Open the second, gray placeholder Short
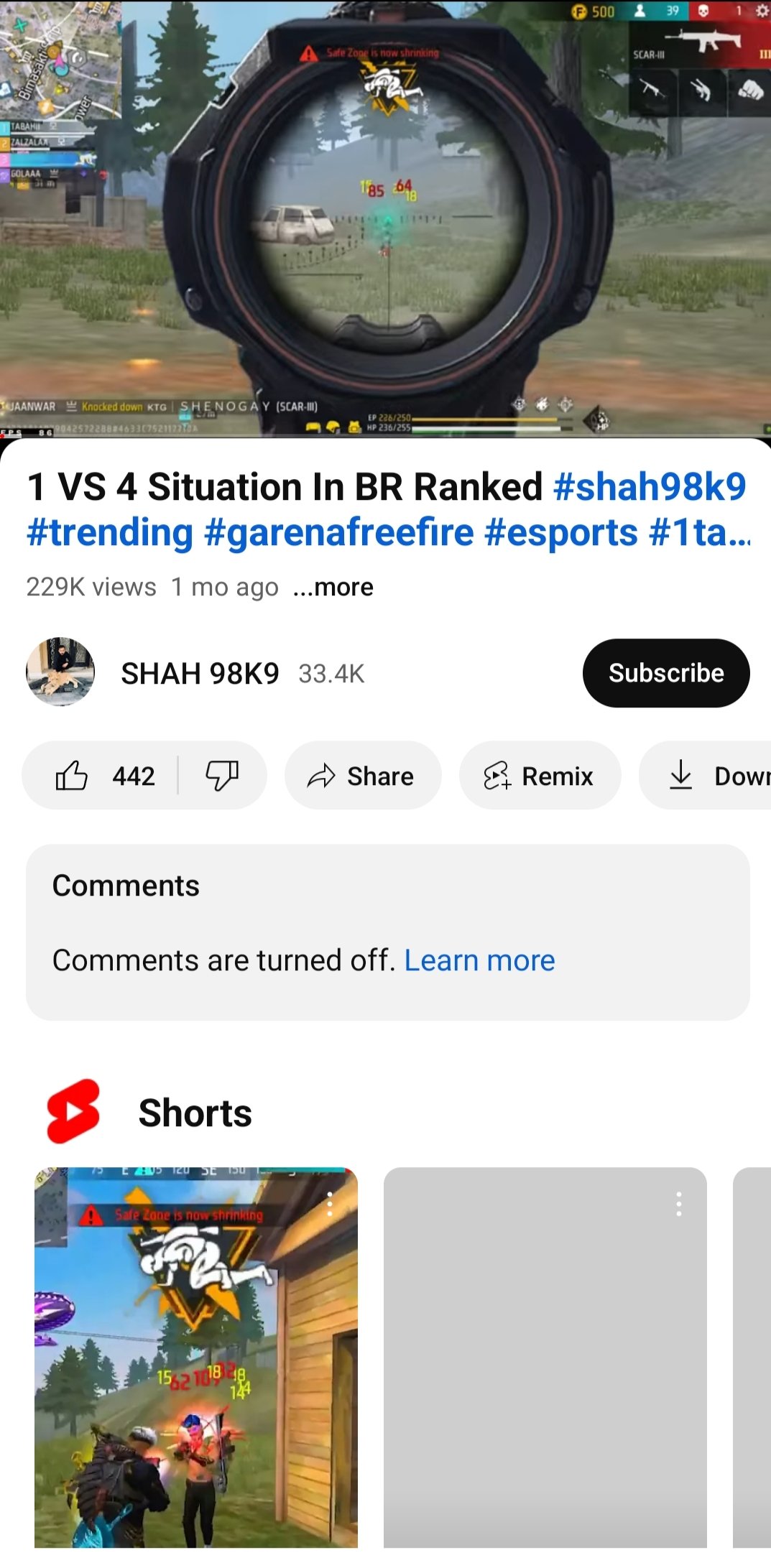771x1568 pixels. pyautogui.click(x=545, y=1358)
